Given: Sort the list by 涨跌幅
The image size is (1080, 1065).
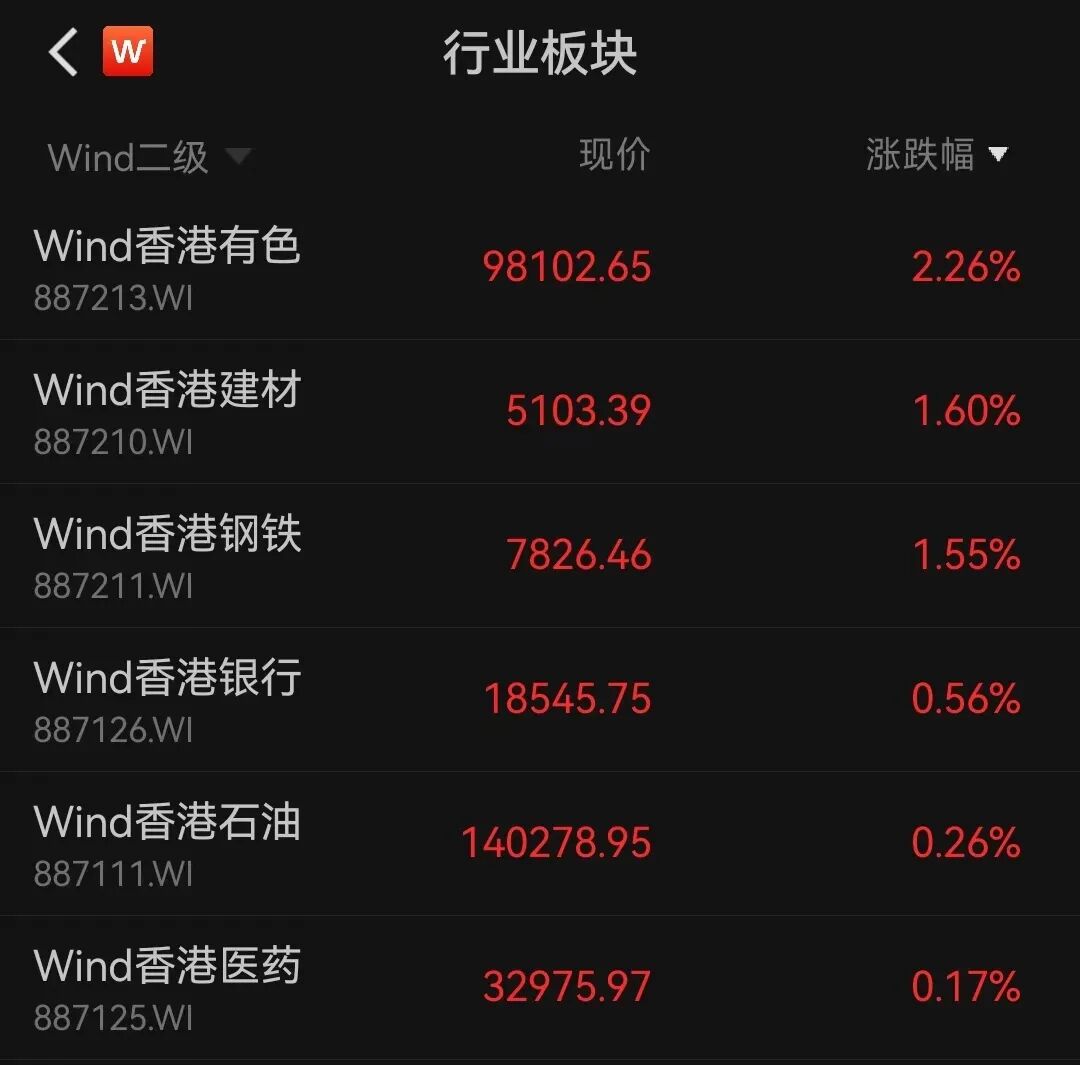Looking at the screenshot, I should [x=936, y=155].
